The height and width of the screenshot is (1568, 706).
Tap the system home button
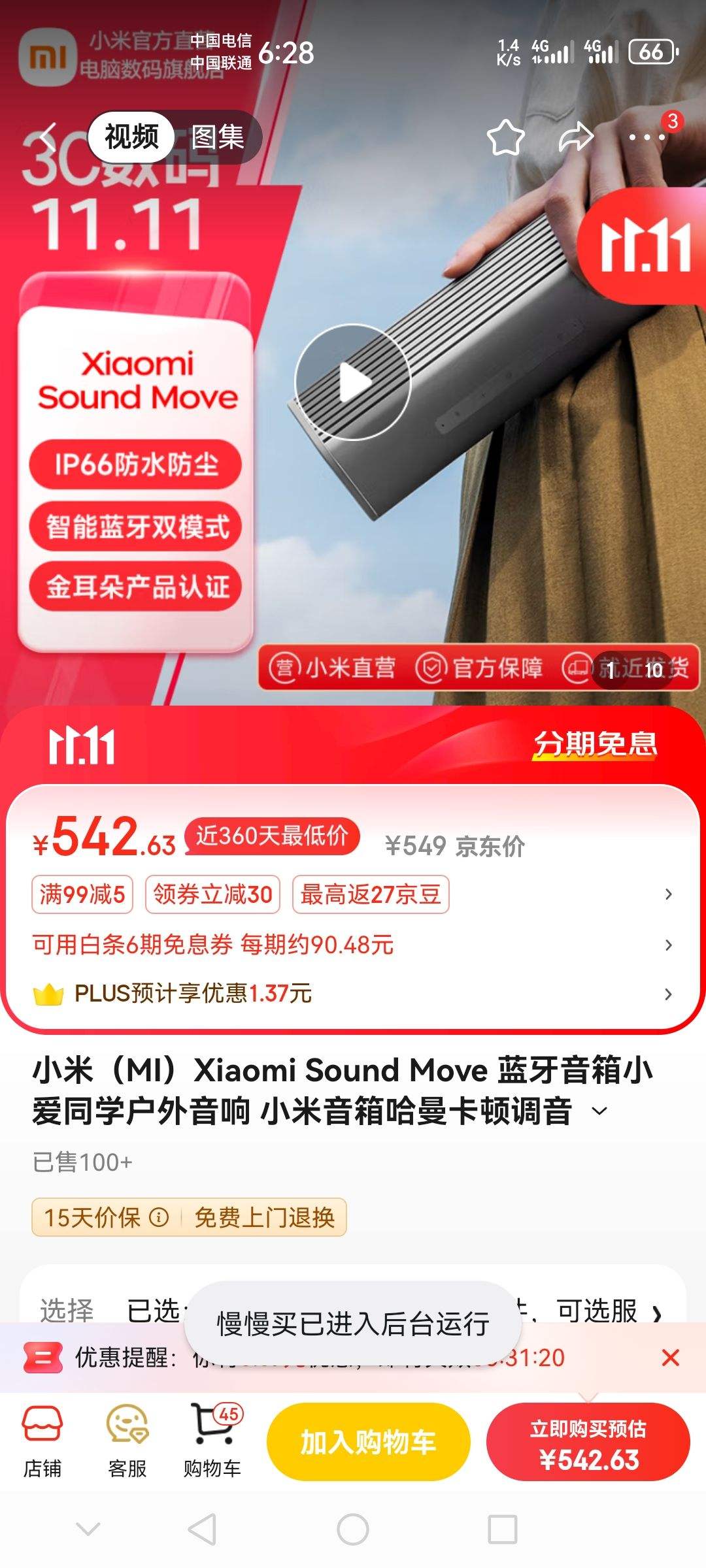pos(353,1529)
